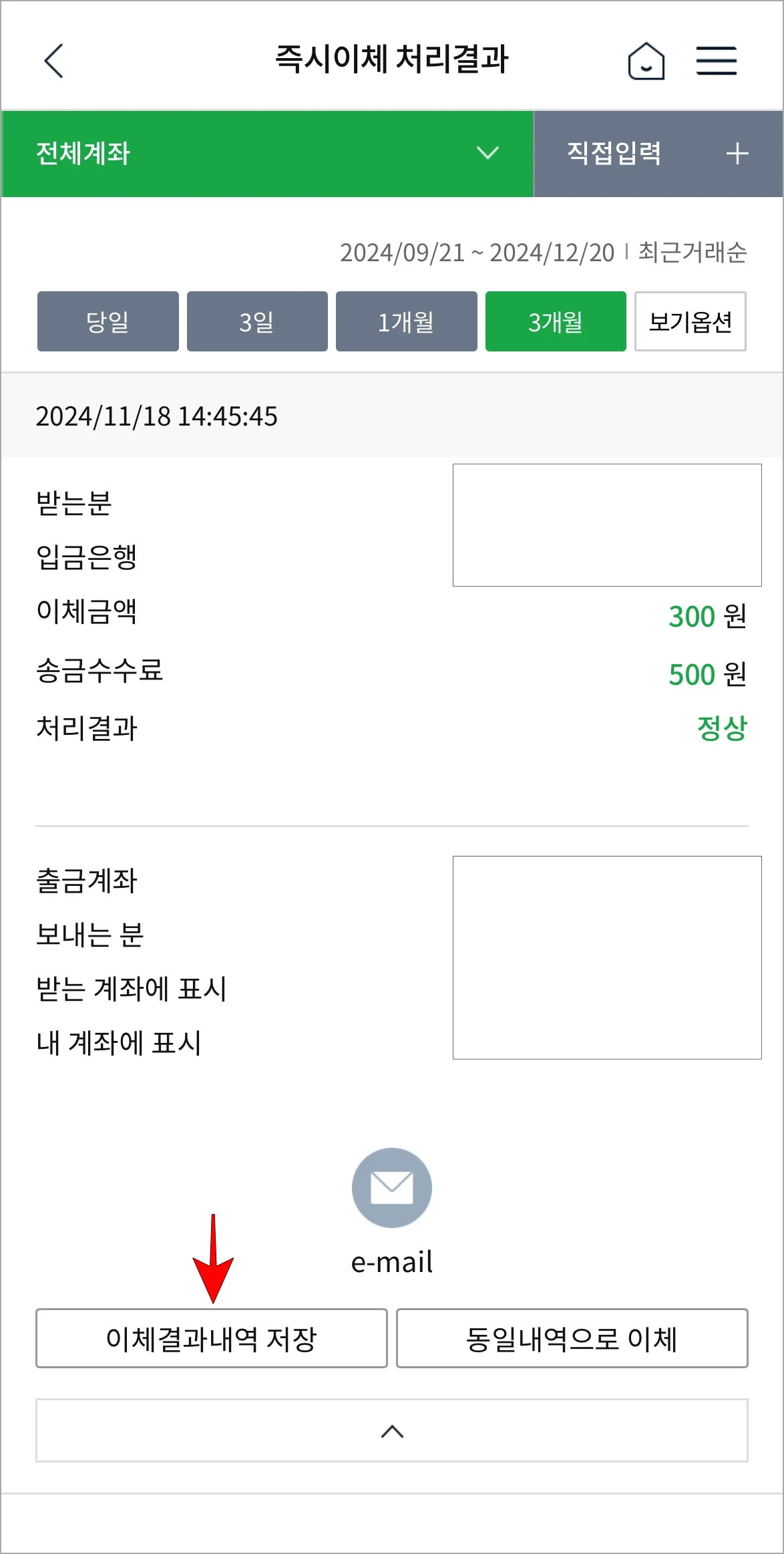Select the 1개월 period filter
The width and height of the screenshot is (784, 1554).
click(407, 322)
